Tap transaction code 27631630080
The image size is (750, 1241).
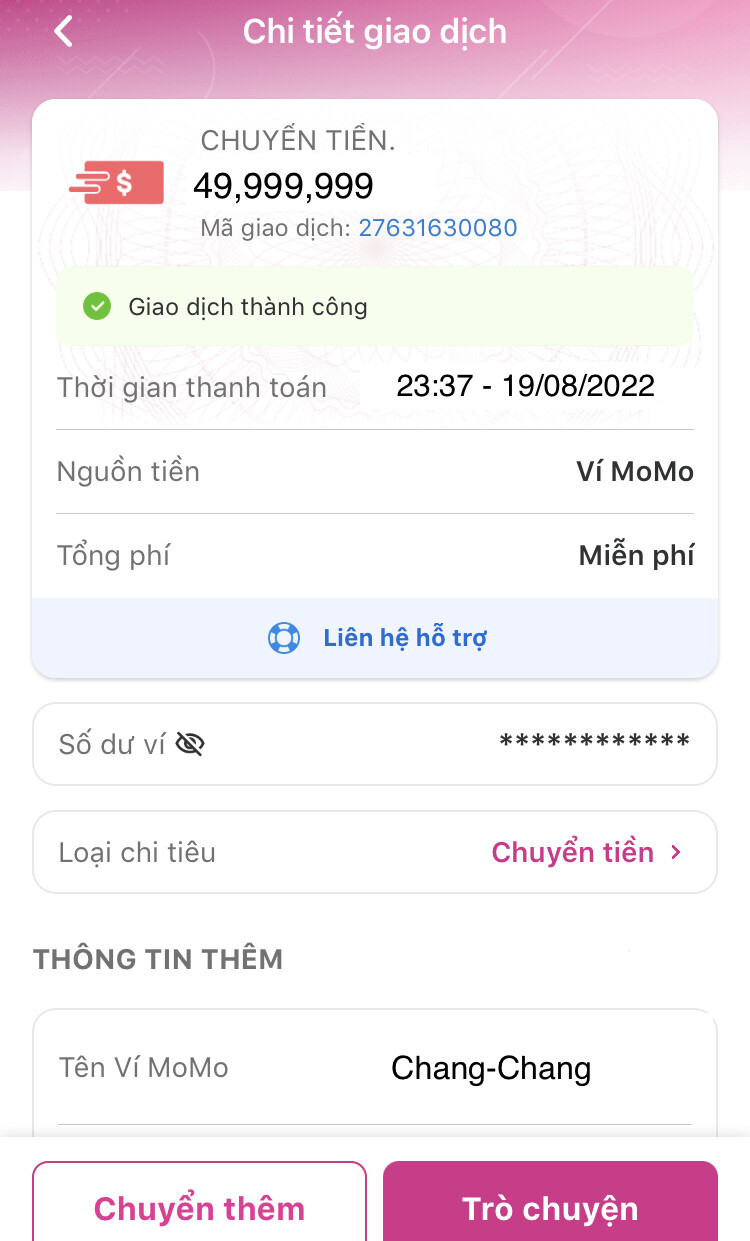(x=438, y=228)
